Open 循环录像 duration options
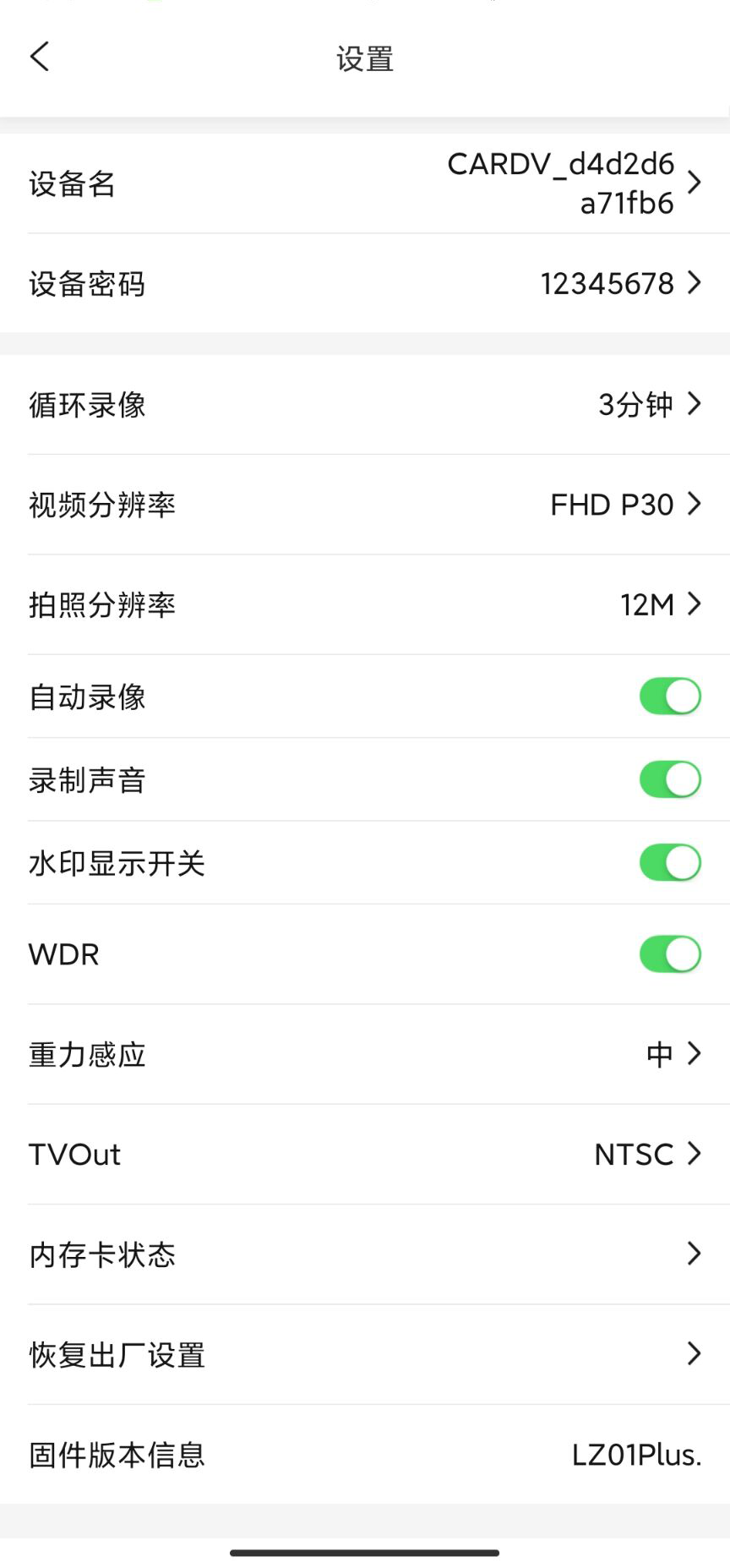The image size is (730, 1568). [x=365, y=405]
